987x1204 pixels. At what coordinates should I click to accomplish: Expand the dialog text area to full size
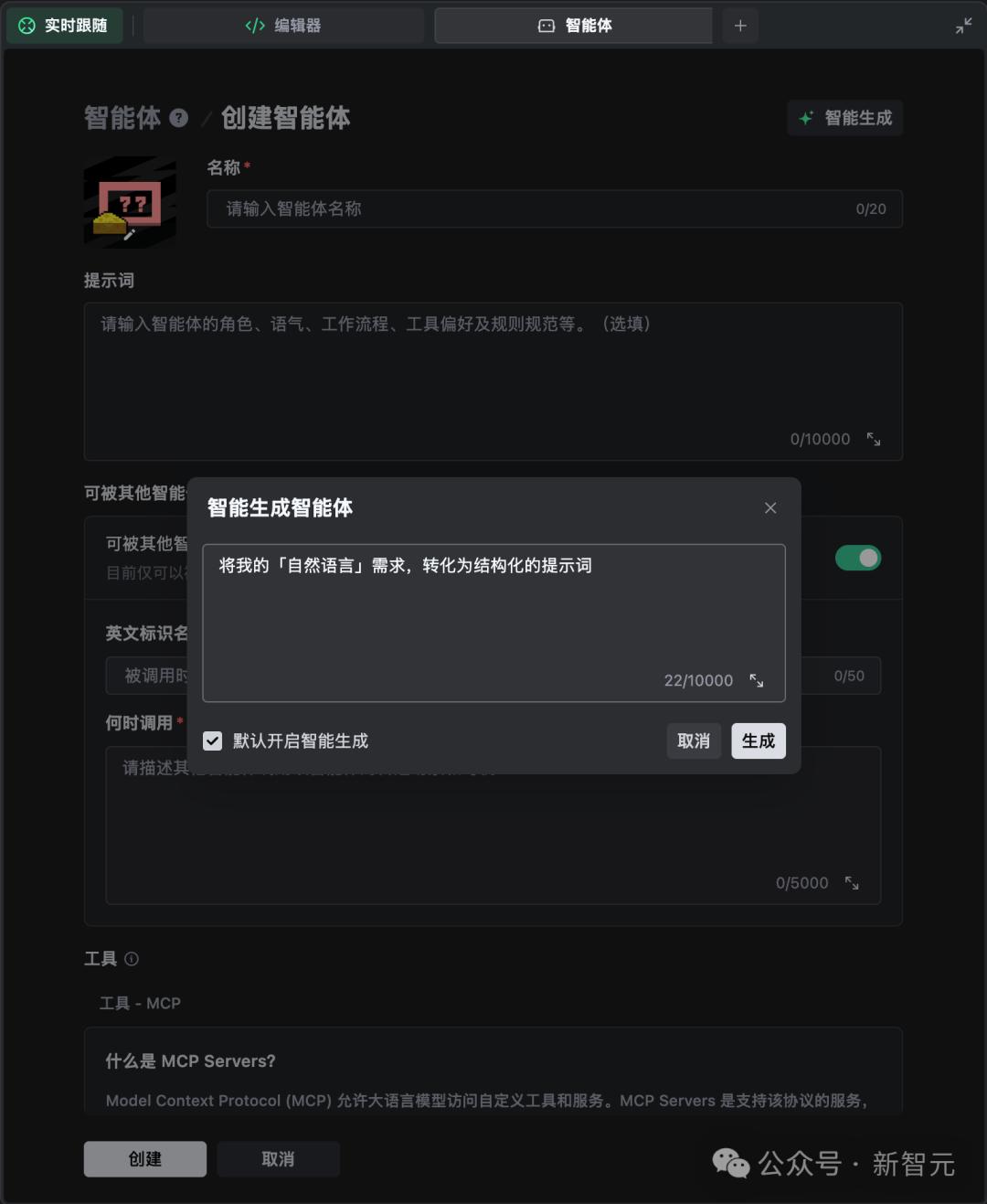pyautogui.click(x=757, y=681)
